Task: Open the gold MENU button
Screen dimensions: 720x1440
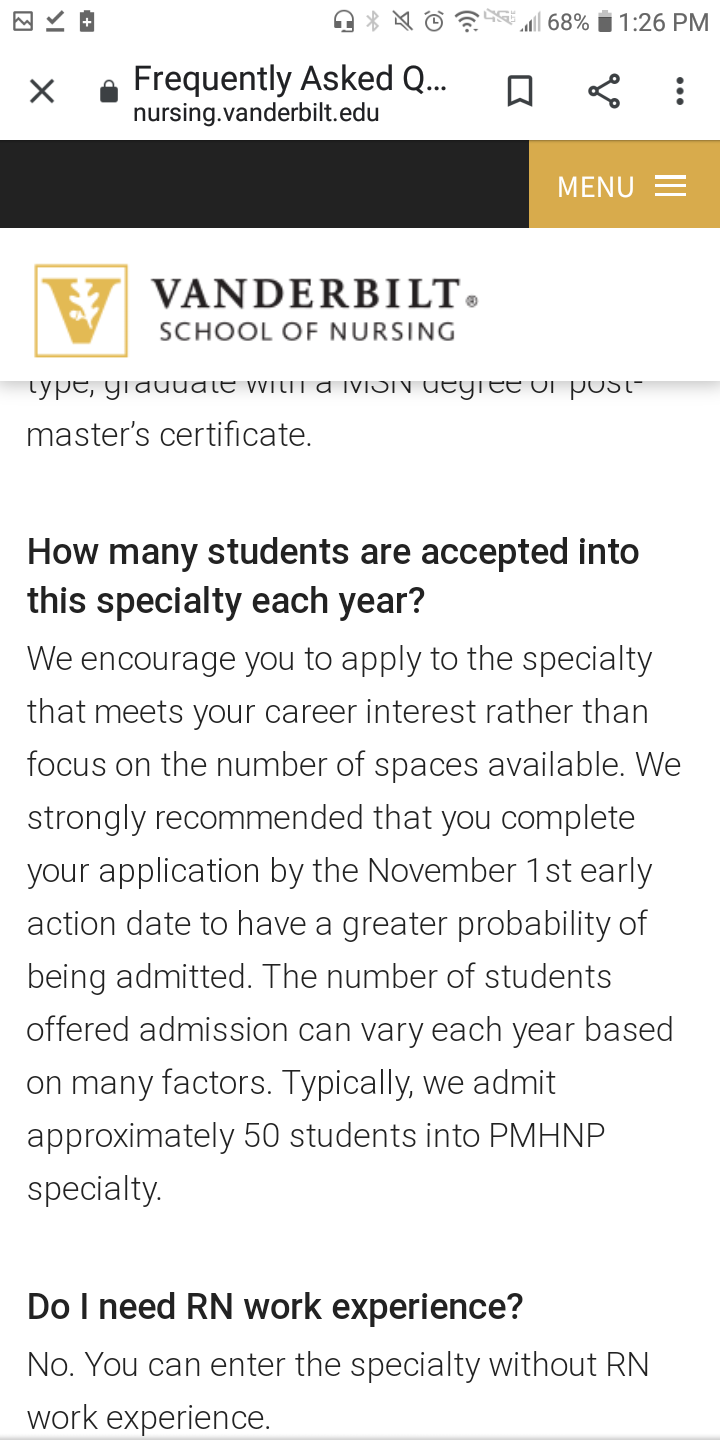Action: [x=624, y=186]
